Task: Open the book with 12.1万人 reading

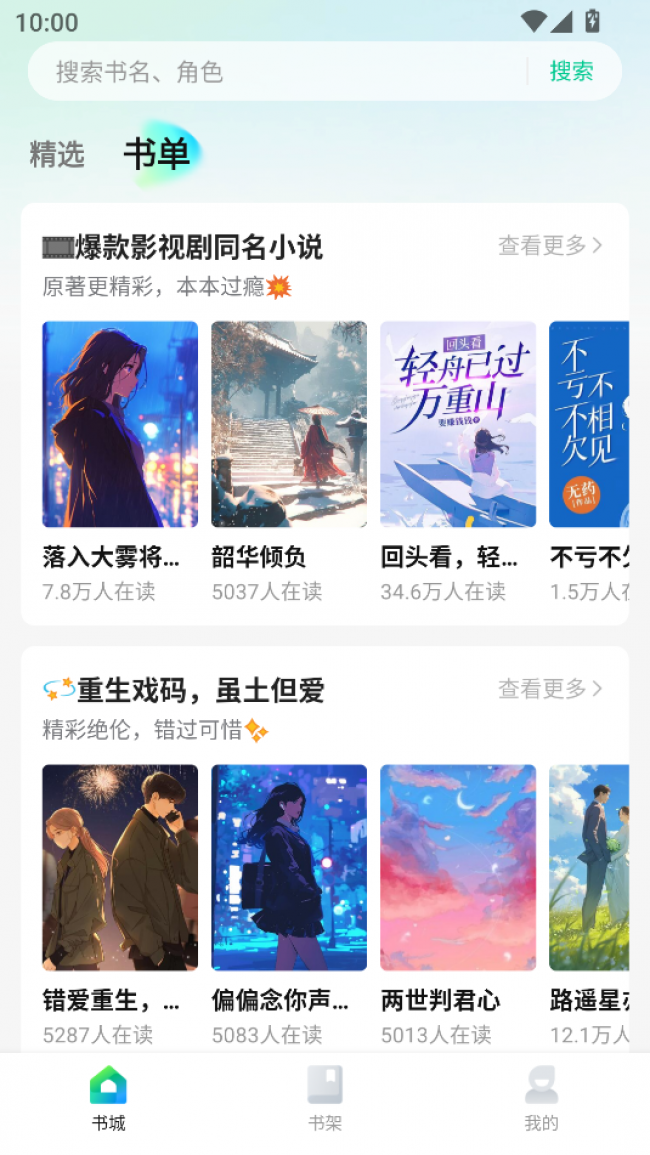Action: click(589, 867)
